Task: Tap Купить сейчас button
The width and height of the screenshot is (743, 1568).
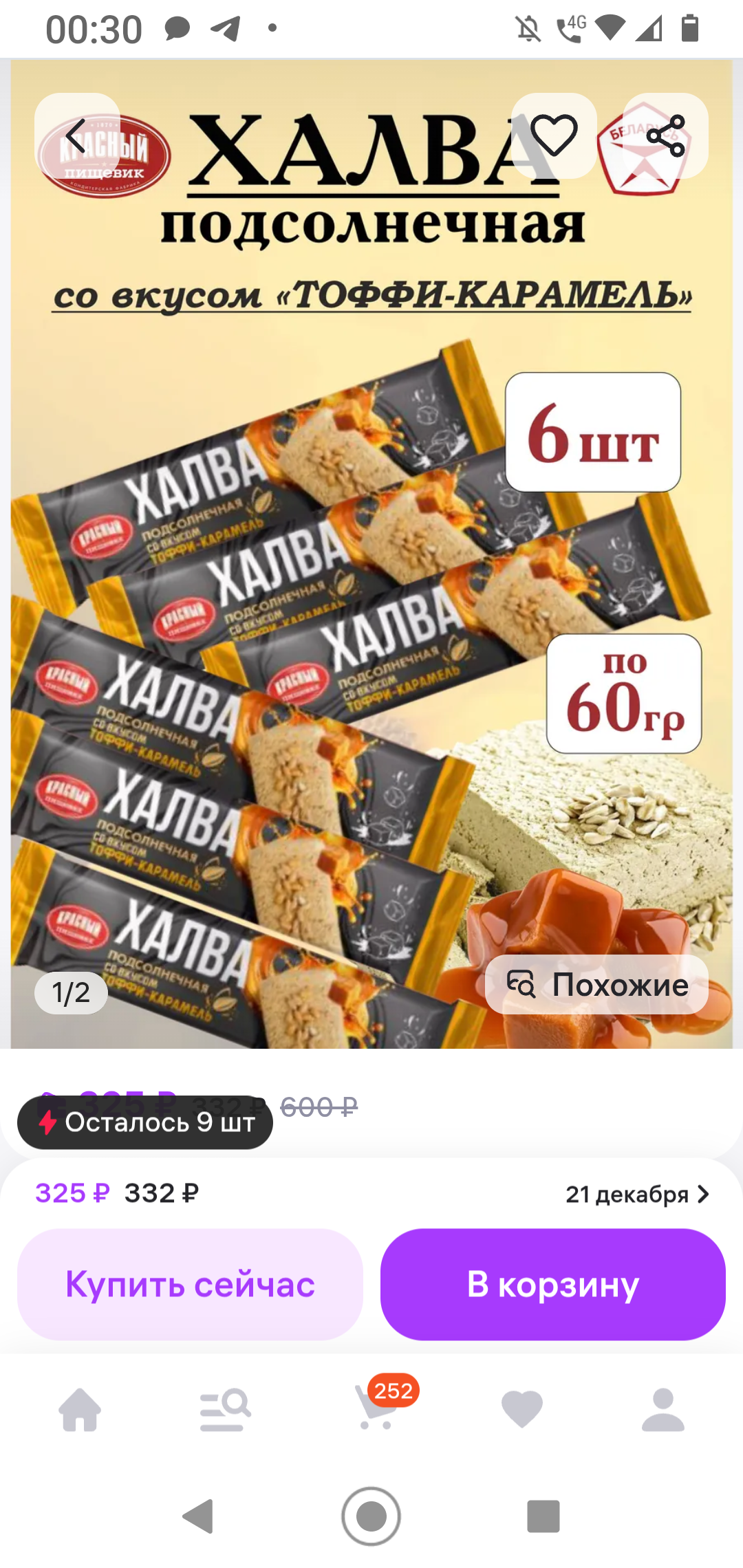Action: (x=190, y=1284)
